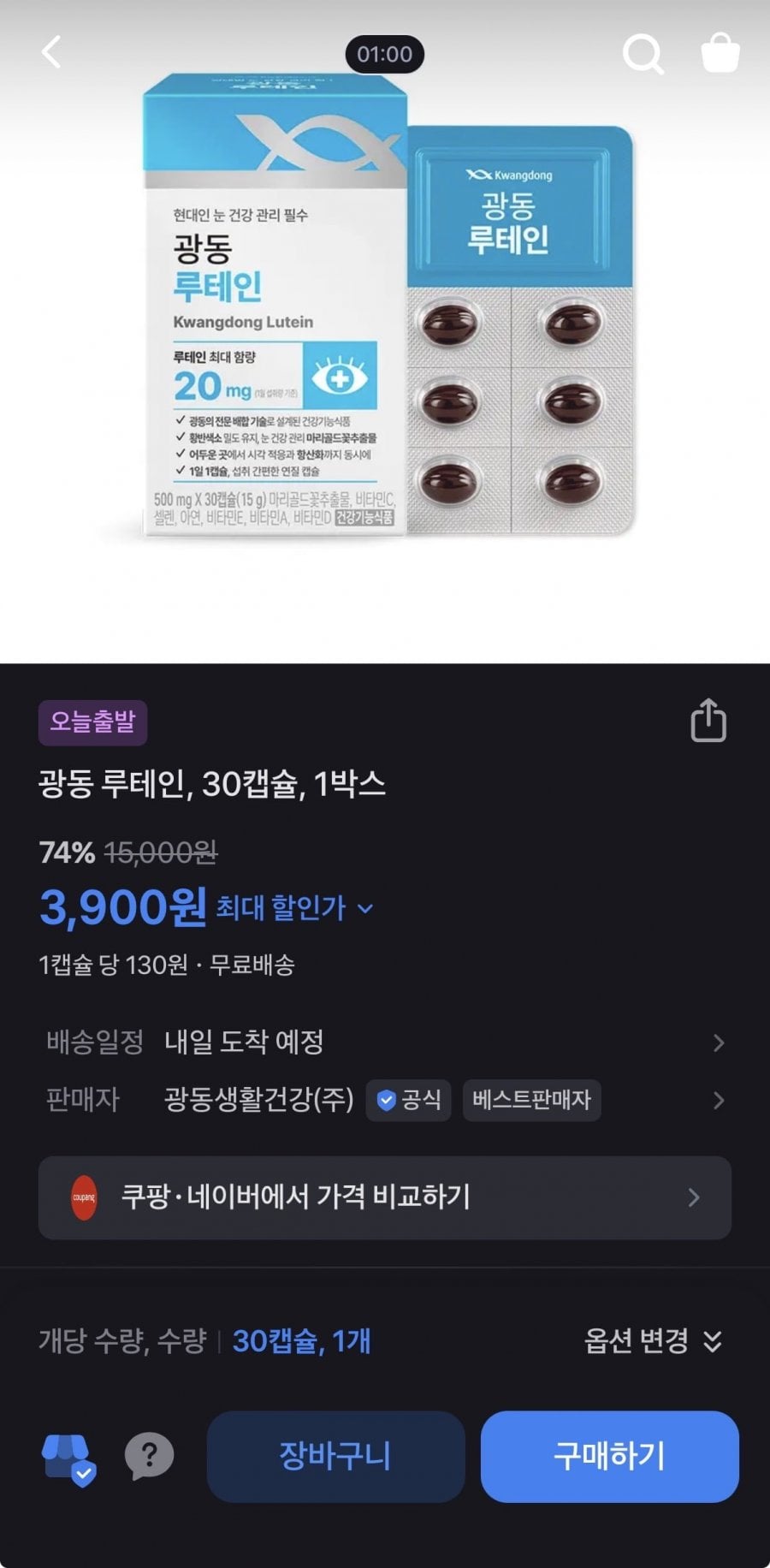
Task: Tap 구매하기 to buy now
Action: (x=609, y=1456)
